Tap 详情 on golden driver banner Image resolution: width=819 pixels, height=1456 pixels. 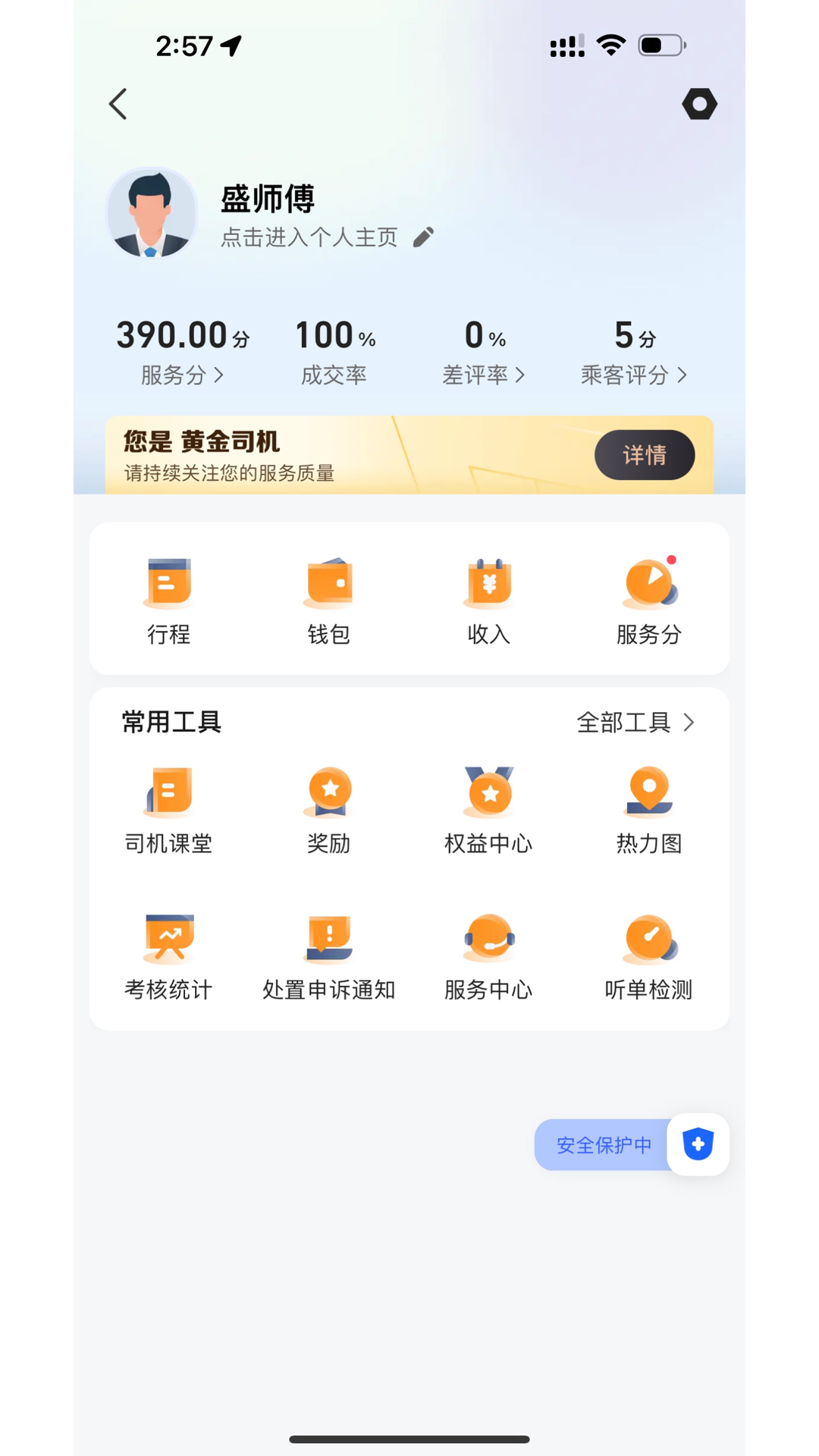[x=644, y=454]
